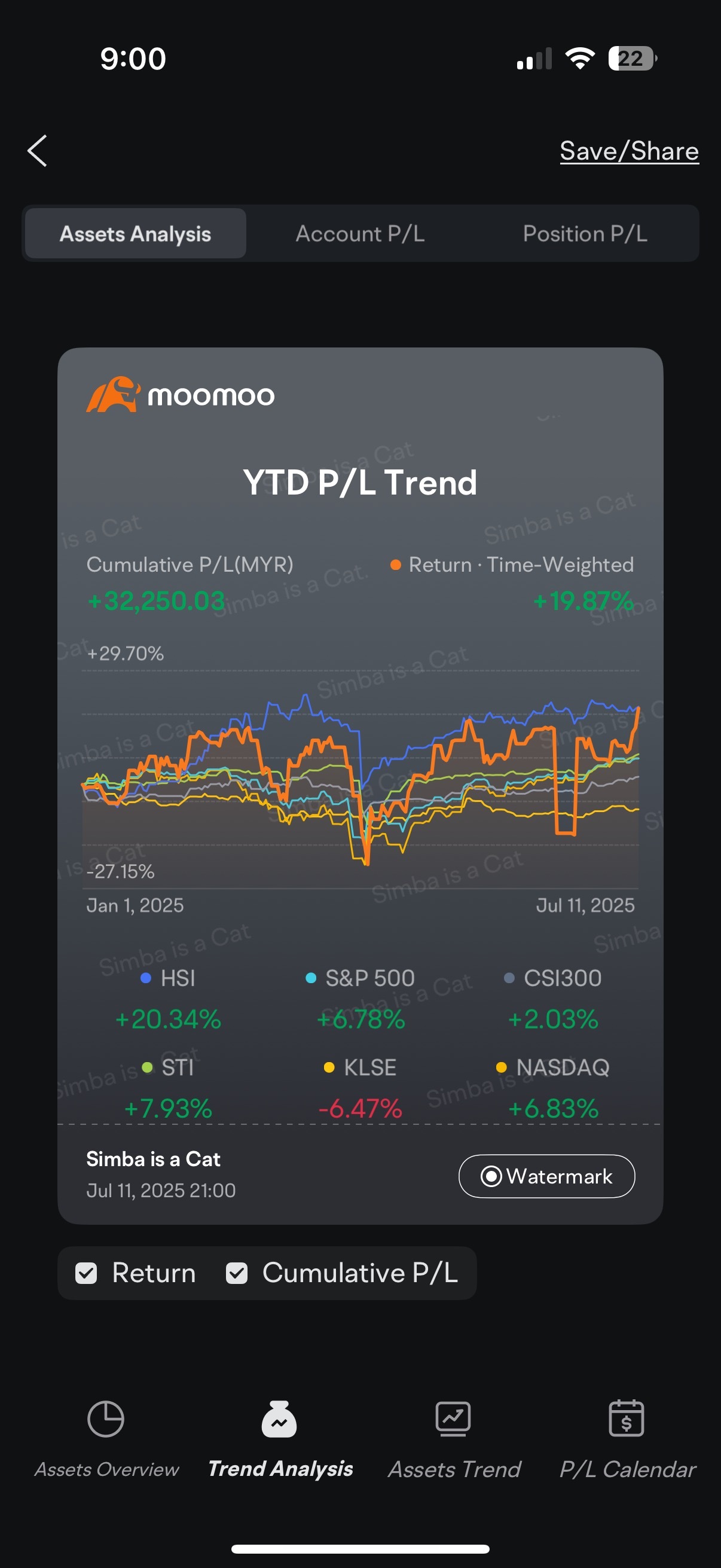Open the Save/Share link
This screenshot has height=1568, width=721.
[629, 151]
